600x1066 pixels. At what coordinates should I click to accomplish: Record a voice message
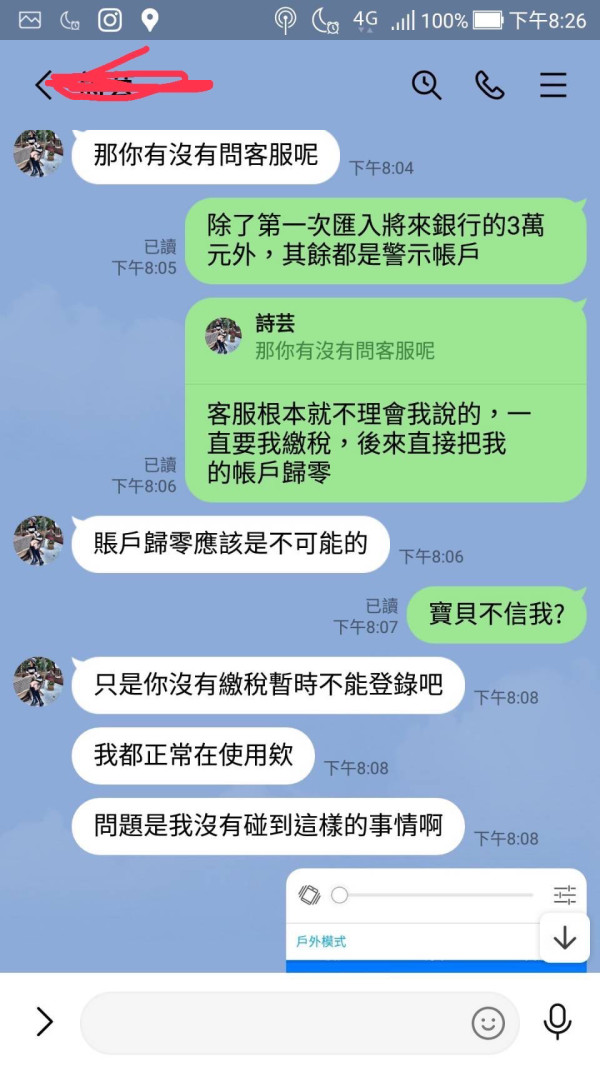pos(557,1022)
